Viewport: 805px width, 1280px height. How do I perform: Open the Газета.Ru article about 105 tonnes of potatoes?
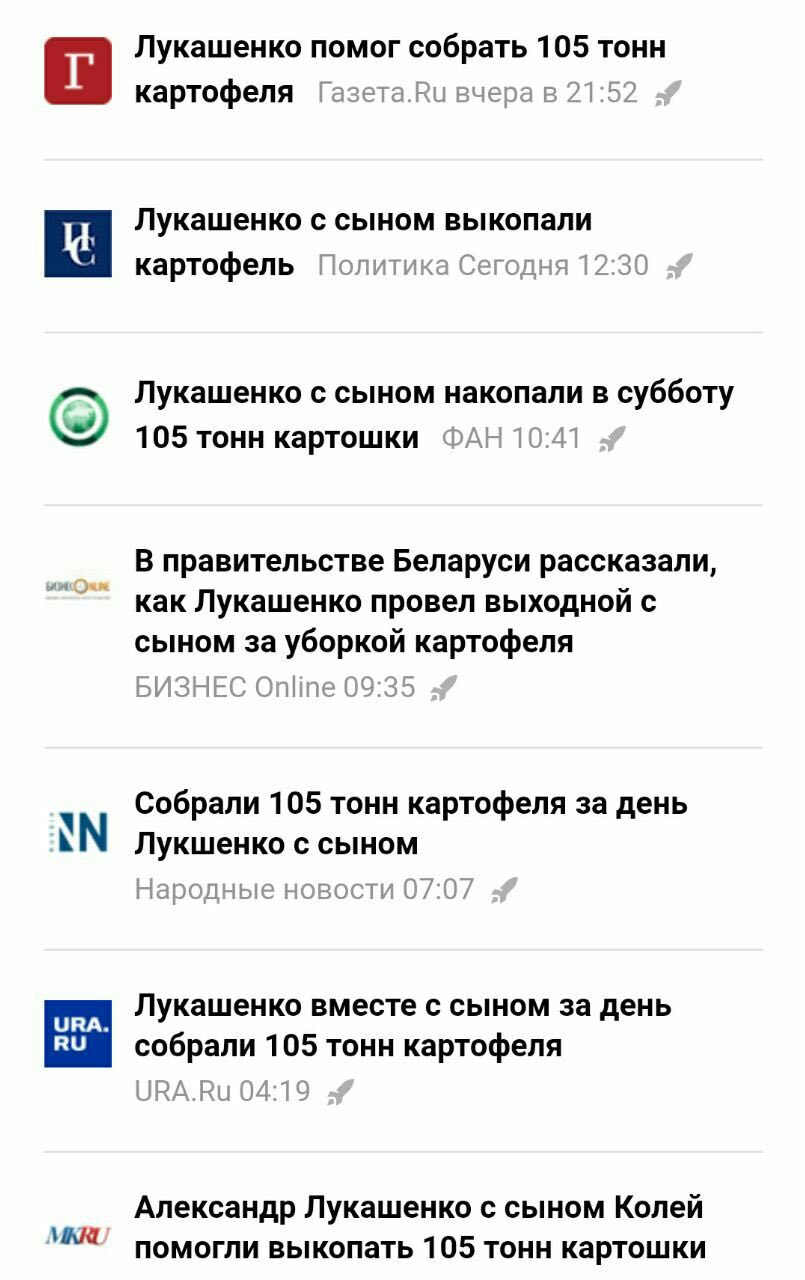(x=400, y=48)
